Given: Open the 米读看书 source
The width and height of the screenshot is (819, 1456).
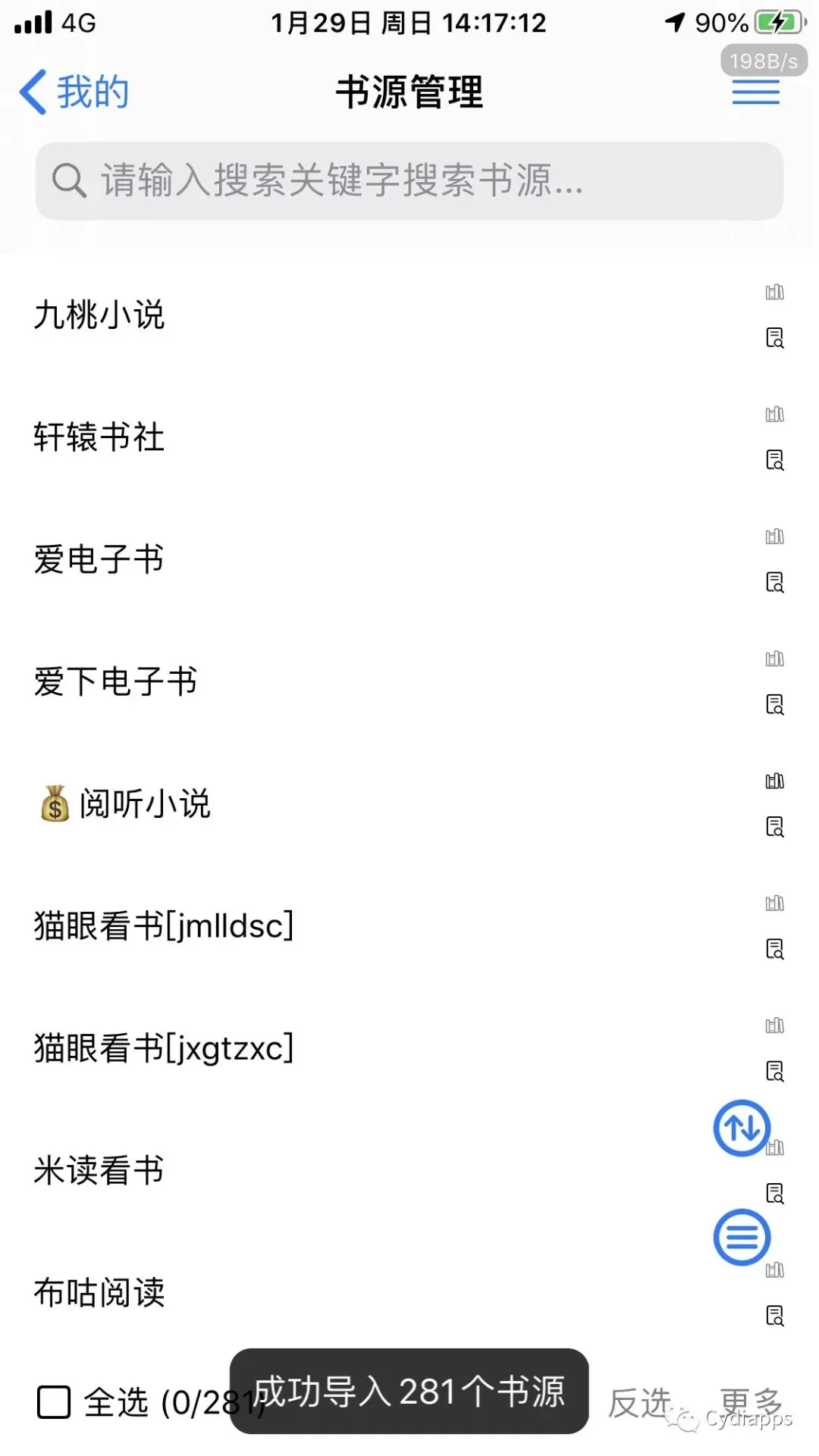Looking at the screenshot, I should pyautogui.click(x=99, y=1170).
